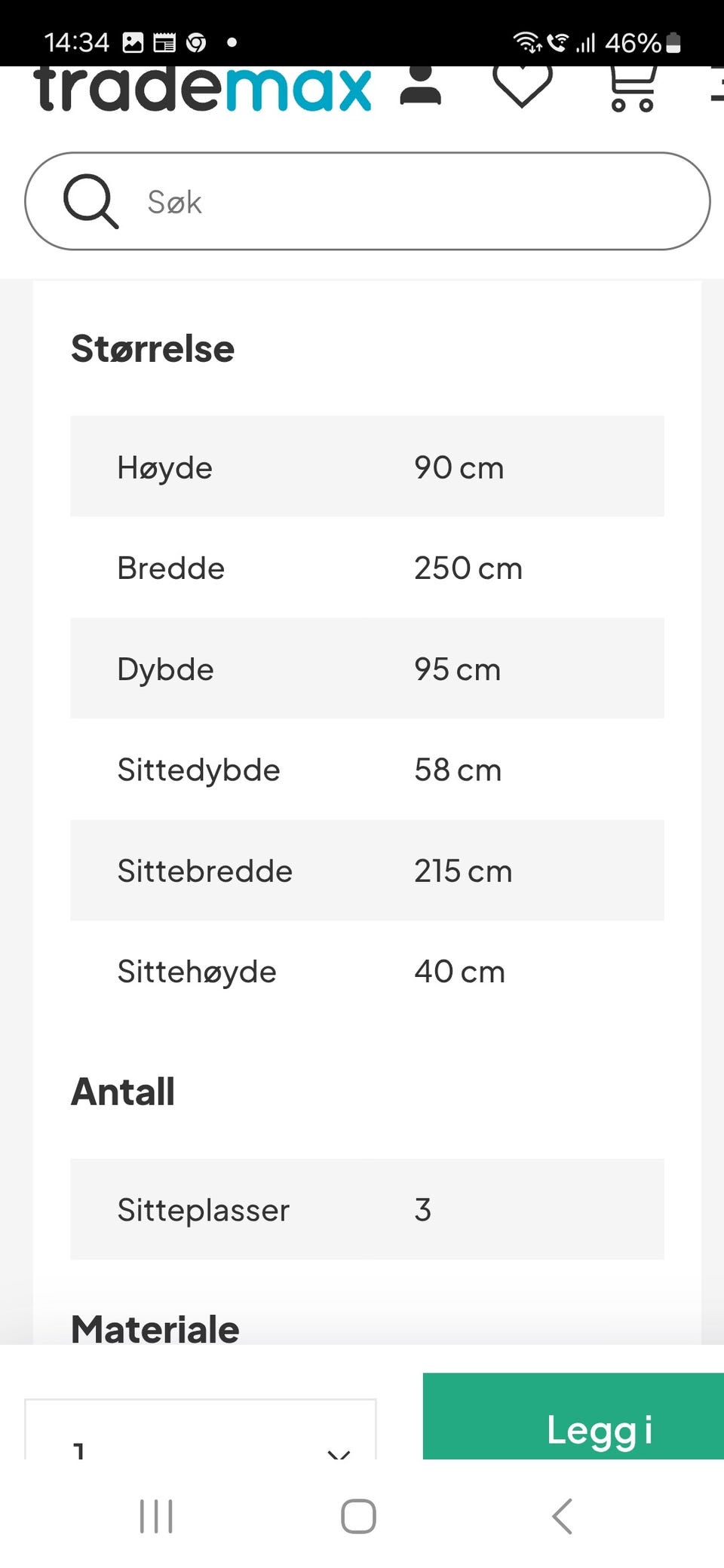
Task: Collapse the Størrelse section
Action: (x=152, y=348)
